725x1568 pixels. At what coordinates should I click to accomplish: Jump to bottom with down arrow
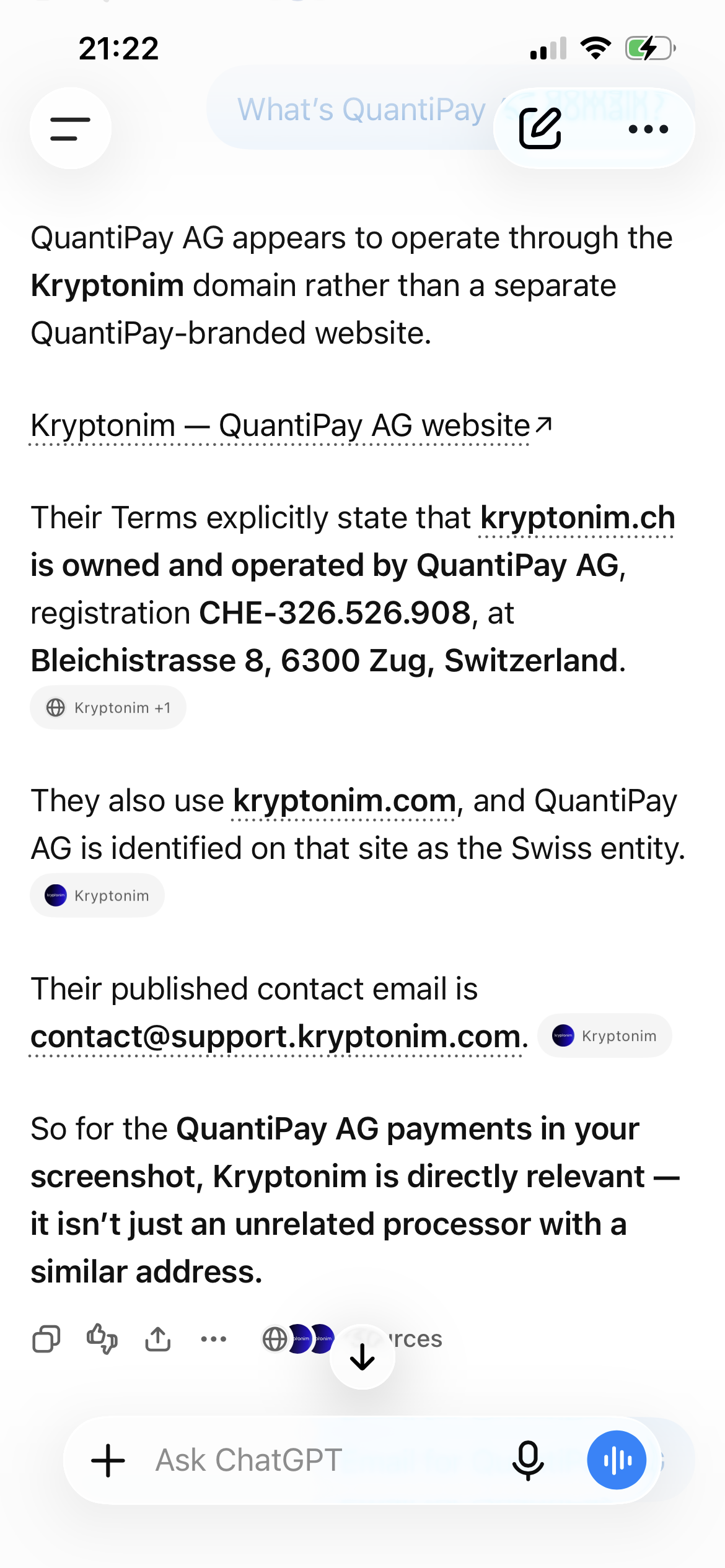[x=362, y=1357]
